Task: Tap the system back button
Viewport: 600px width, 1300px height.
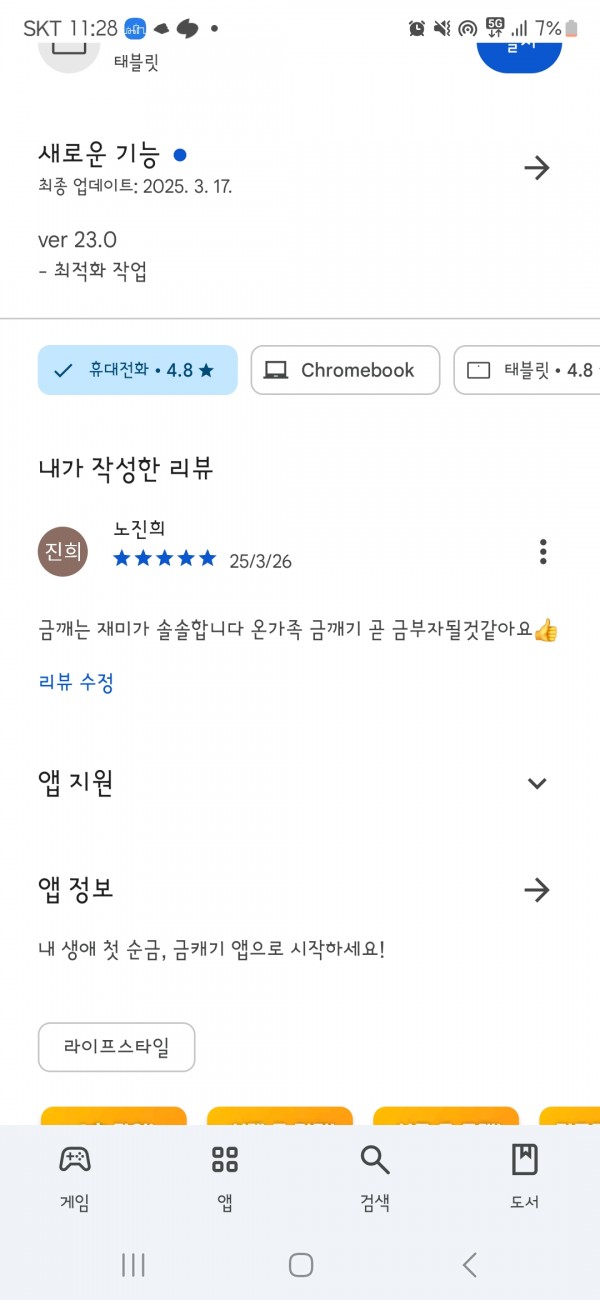Action: point(469,1264)
